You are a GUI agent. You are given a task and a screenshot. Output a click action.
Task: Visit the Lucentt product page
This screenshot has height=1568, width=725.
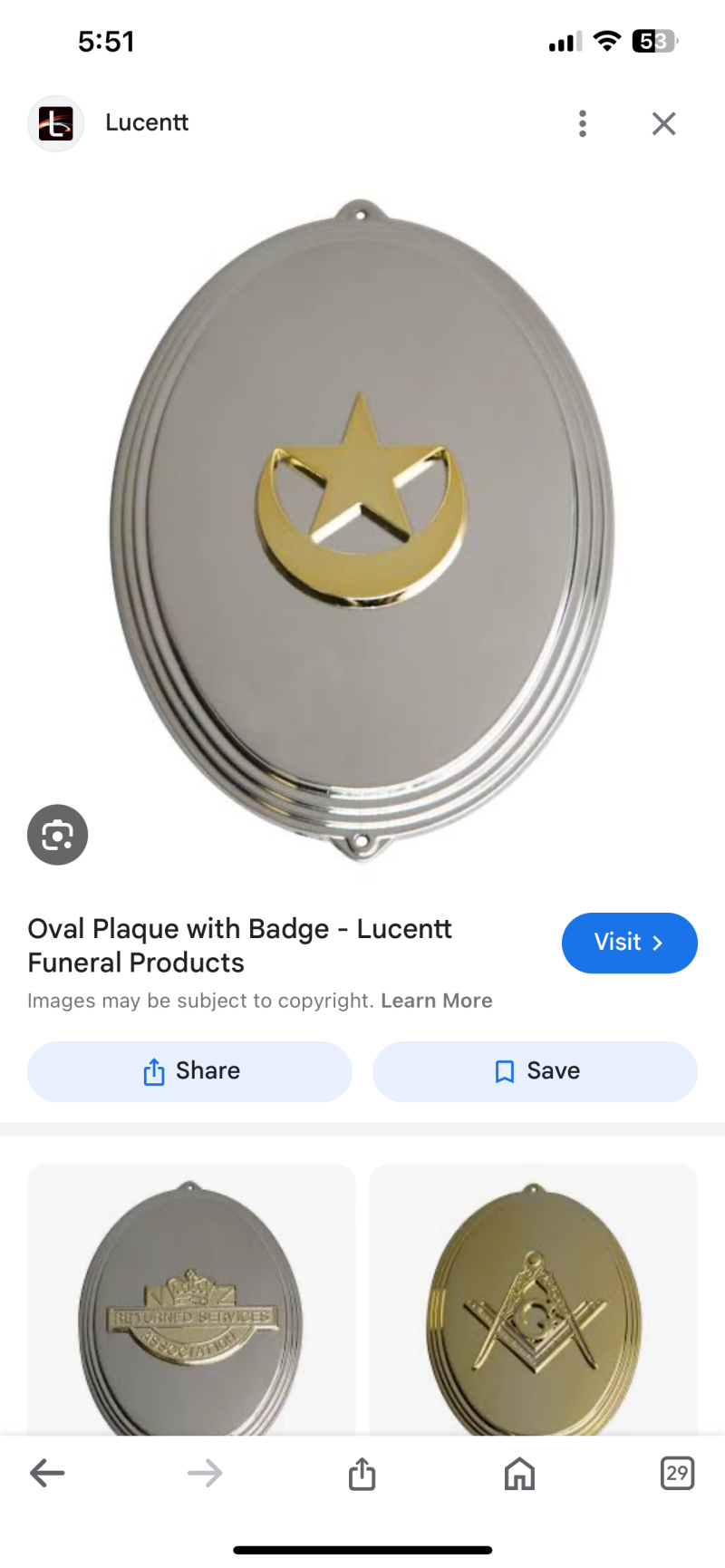pos(629,943)
